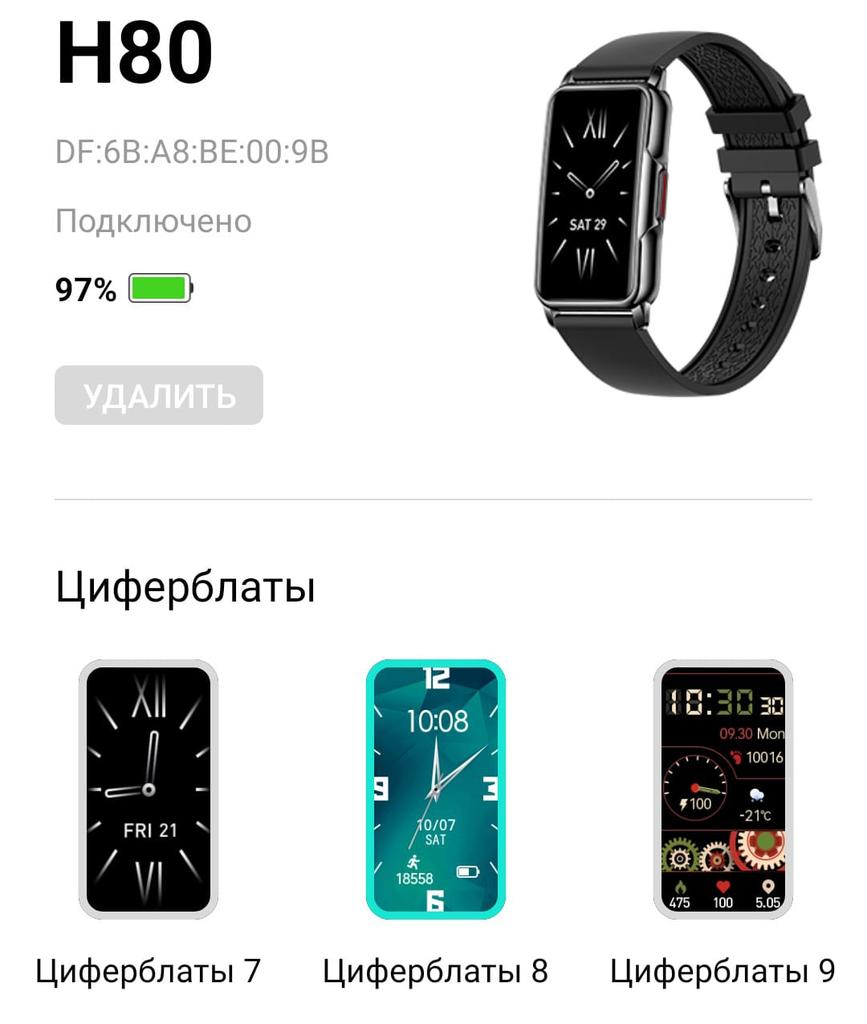867x1024 pixels.
Task: Choose the teal Циферблаты 8 watch face
Action: 435,788
